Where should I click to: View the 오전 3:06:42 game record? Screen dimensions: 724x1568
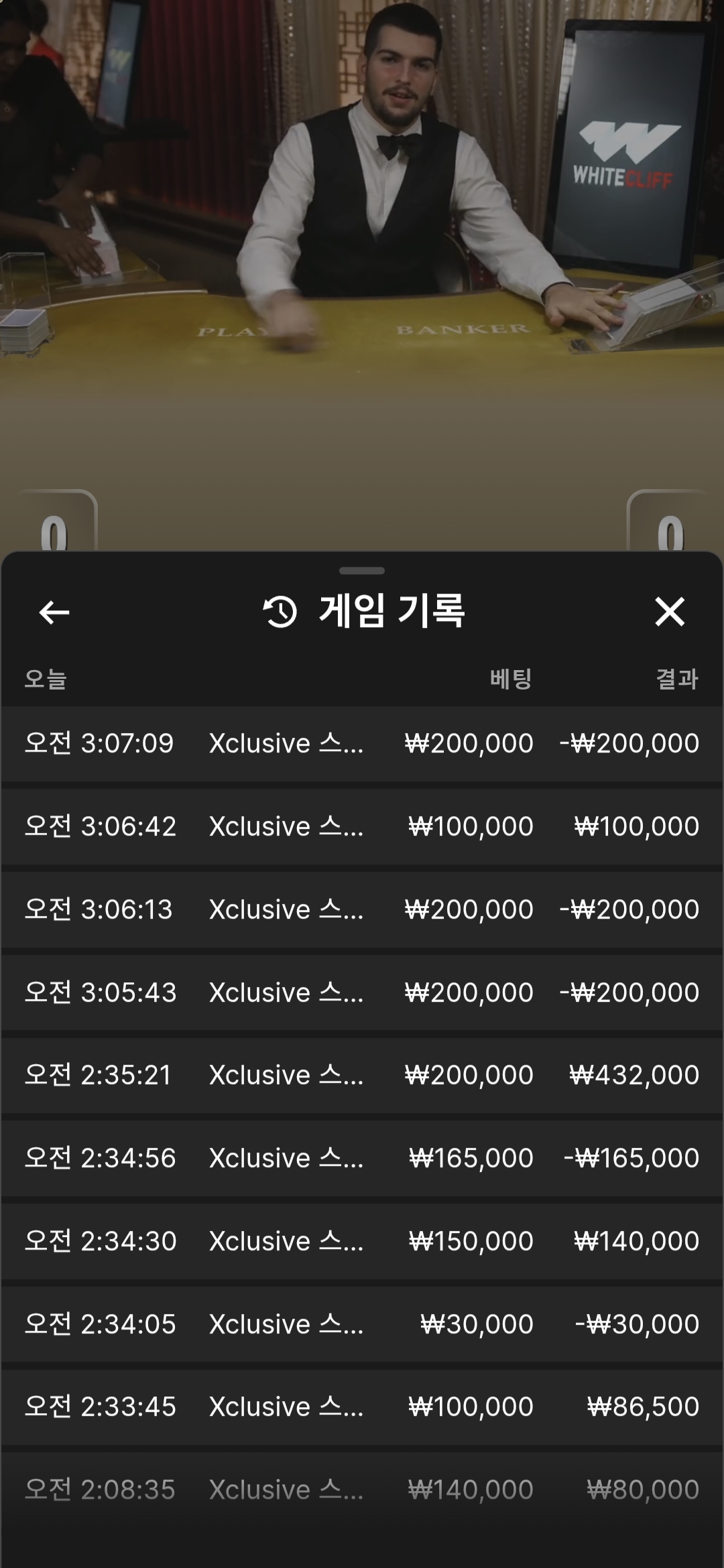pyautogui.click(x=362, y=826)
